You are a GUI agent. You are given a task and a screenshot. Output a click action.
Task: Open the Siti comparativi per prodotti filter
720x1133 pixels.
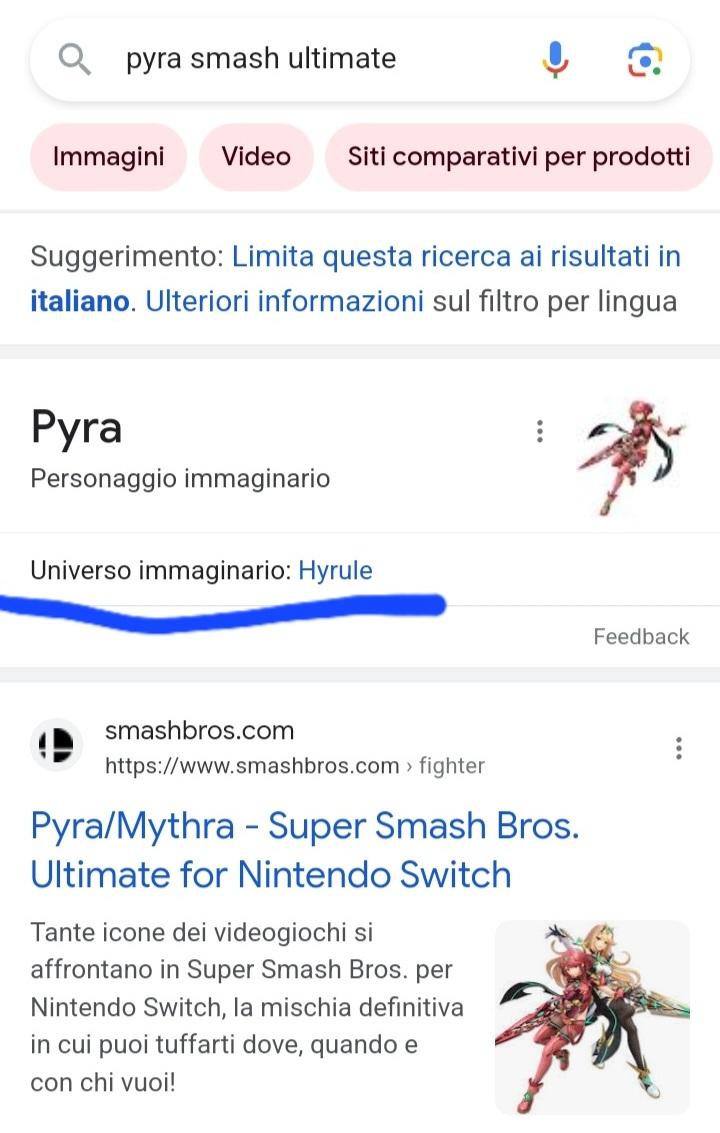click(x=518, y=156)
